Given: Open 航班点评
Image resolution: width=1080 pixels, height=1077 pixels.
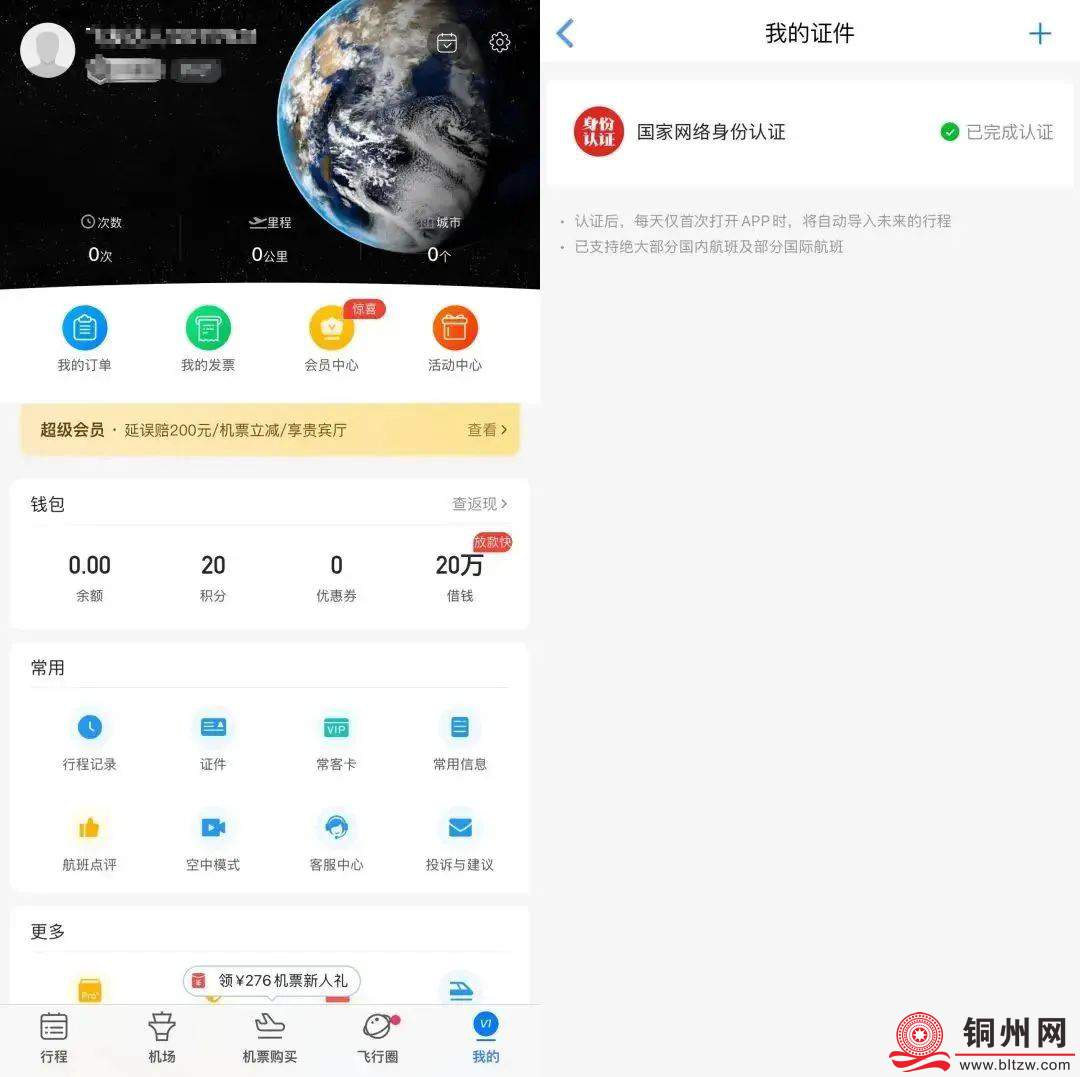Looking at the screenshot, I should pos(90,840).
